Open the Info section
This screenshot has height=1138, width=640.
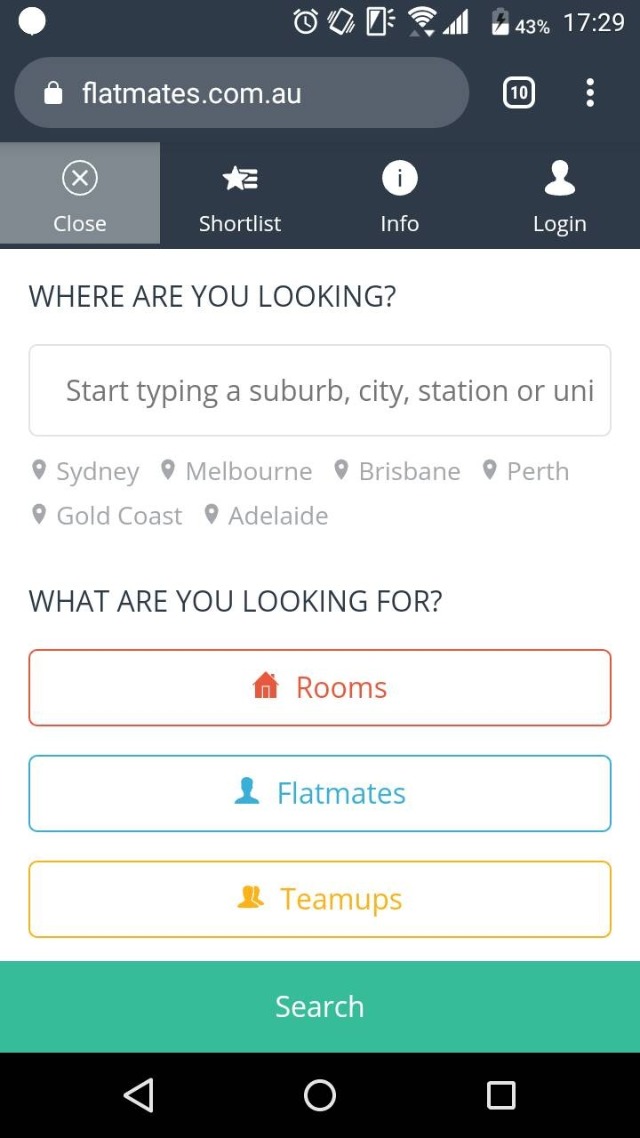tap(399, 193)
